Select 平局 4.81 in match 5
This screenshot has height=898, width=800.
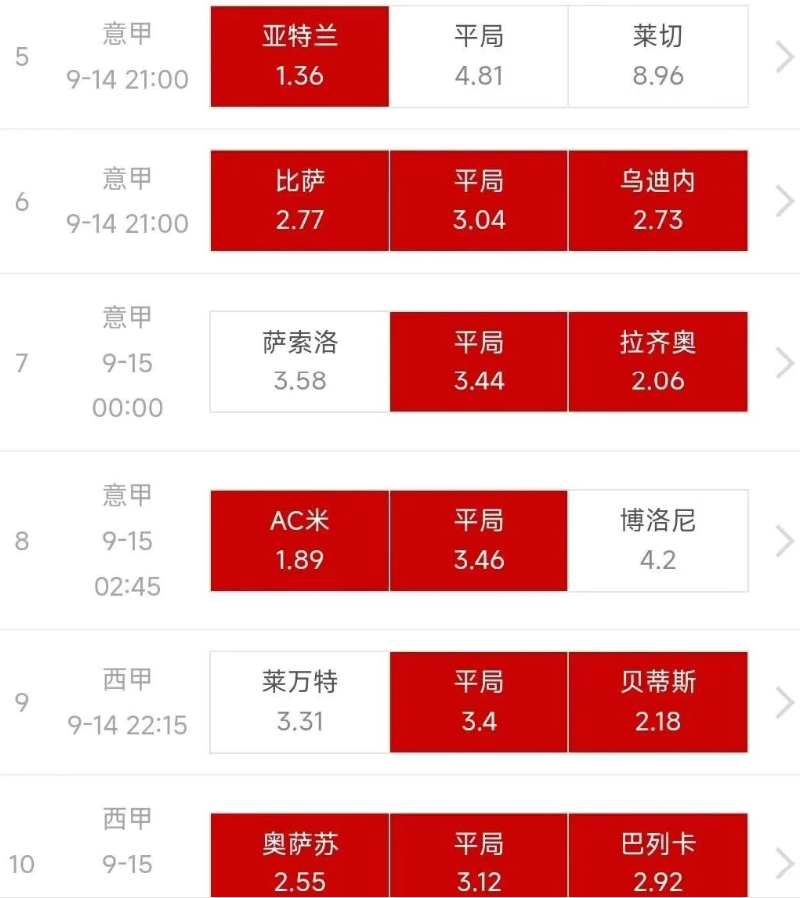pos(478,56)
